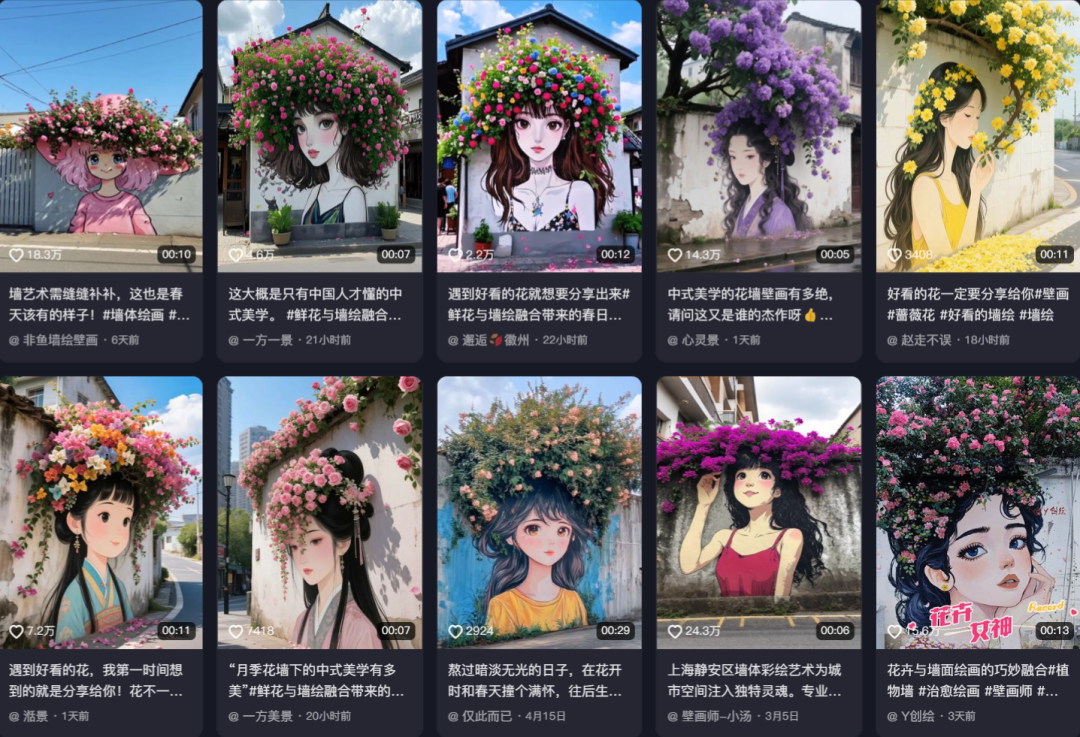1080x737 pixels.
Task: Play the video posted by 湉景
Action: pyautogui.click(x=100, y=512)
